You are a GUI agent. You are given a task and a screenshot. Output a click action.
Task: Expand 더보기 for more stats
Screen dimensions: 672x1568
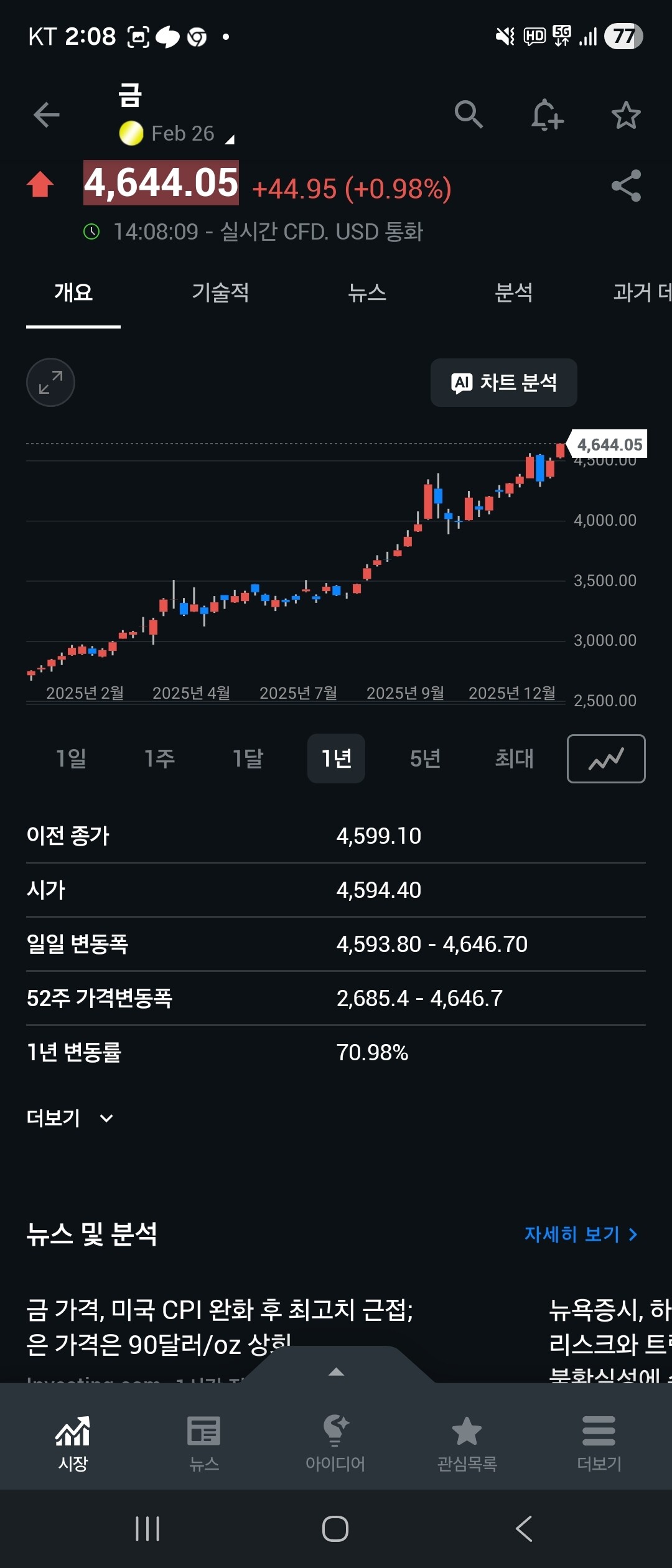[x=70, y=1118]
